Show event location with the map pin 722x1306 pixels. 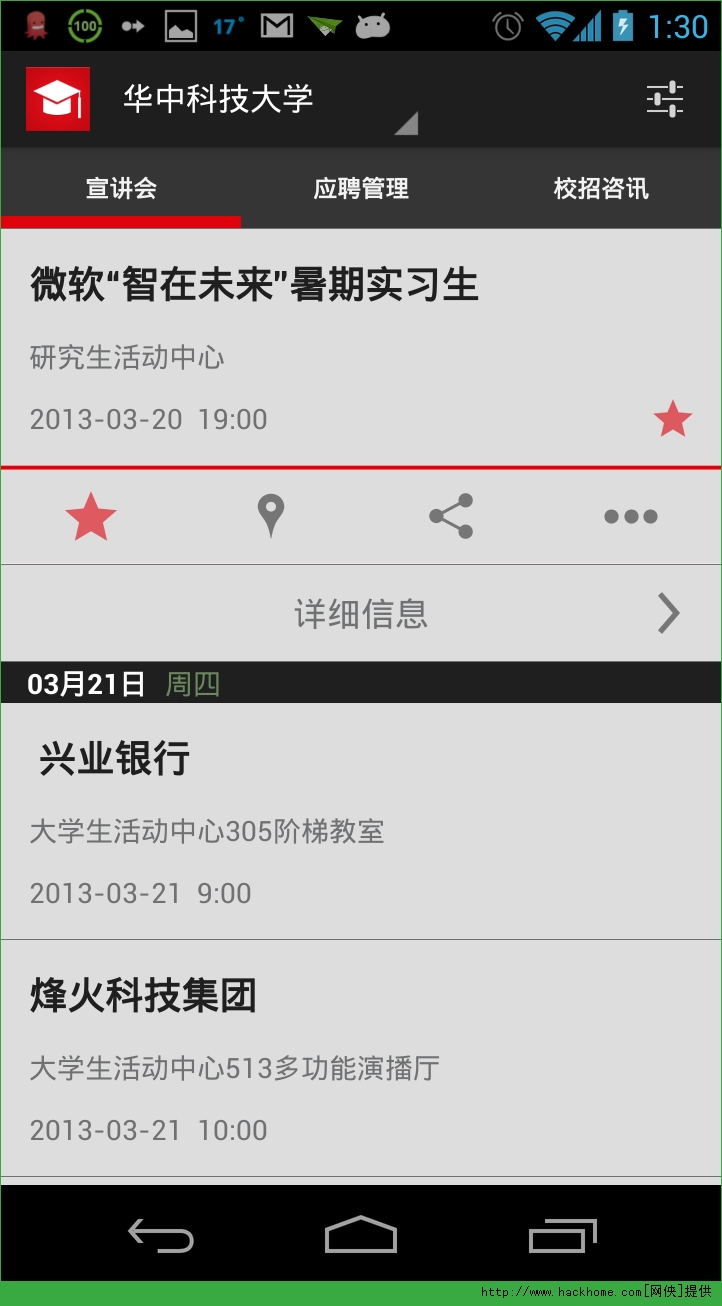[271, 517]
